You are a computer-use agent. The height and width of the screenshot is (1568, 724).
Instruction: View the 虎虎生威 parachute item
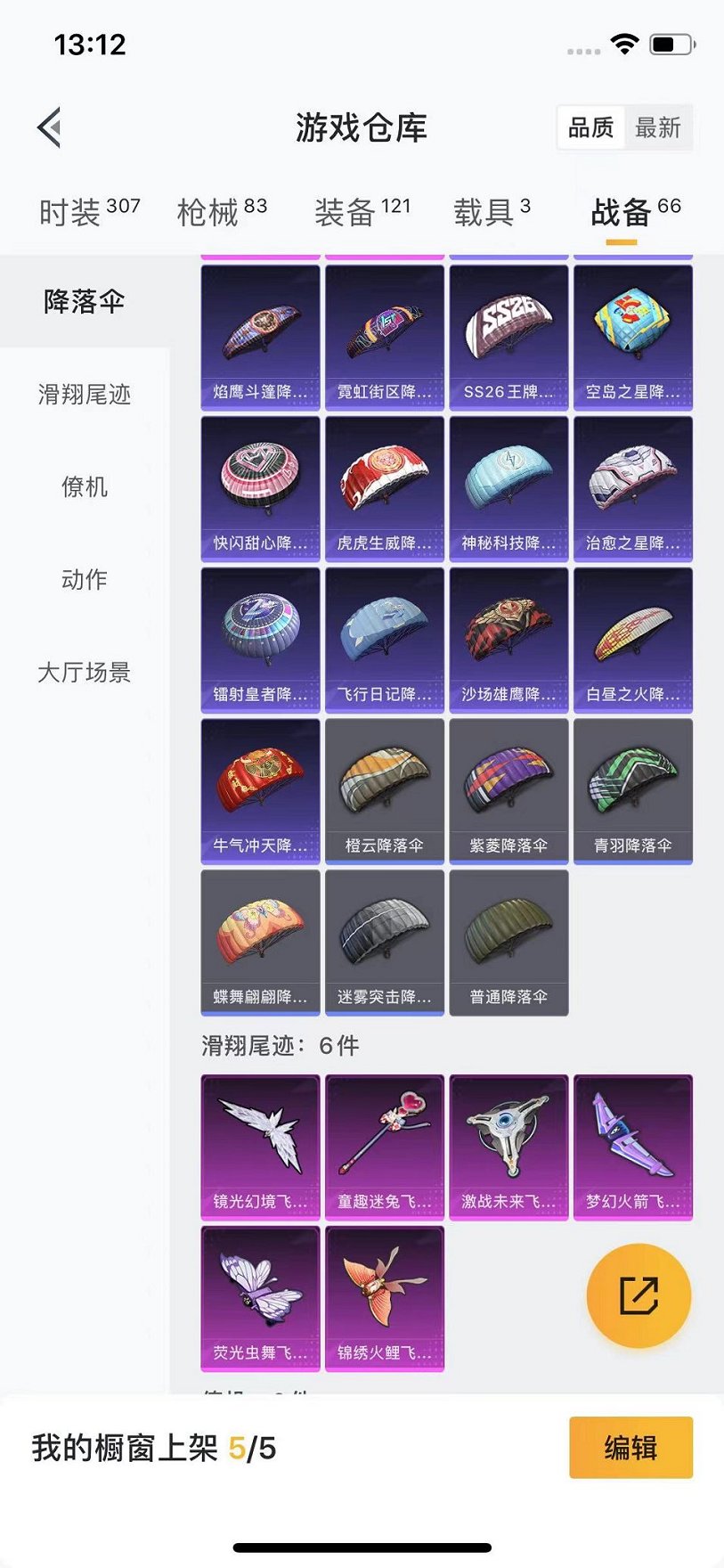[x=384, y=488]
